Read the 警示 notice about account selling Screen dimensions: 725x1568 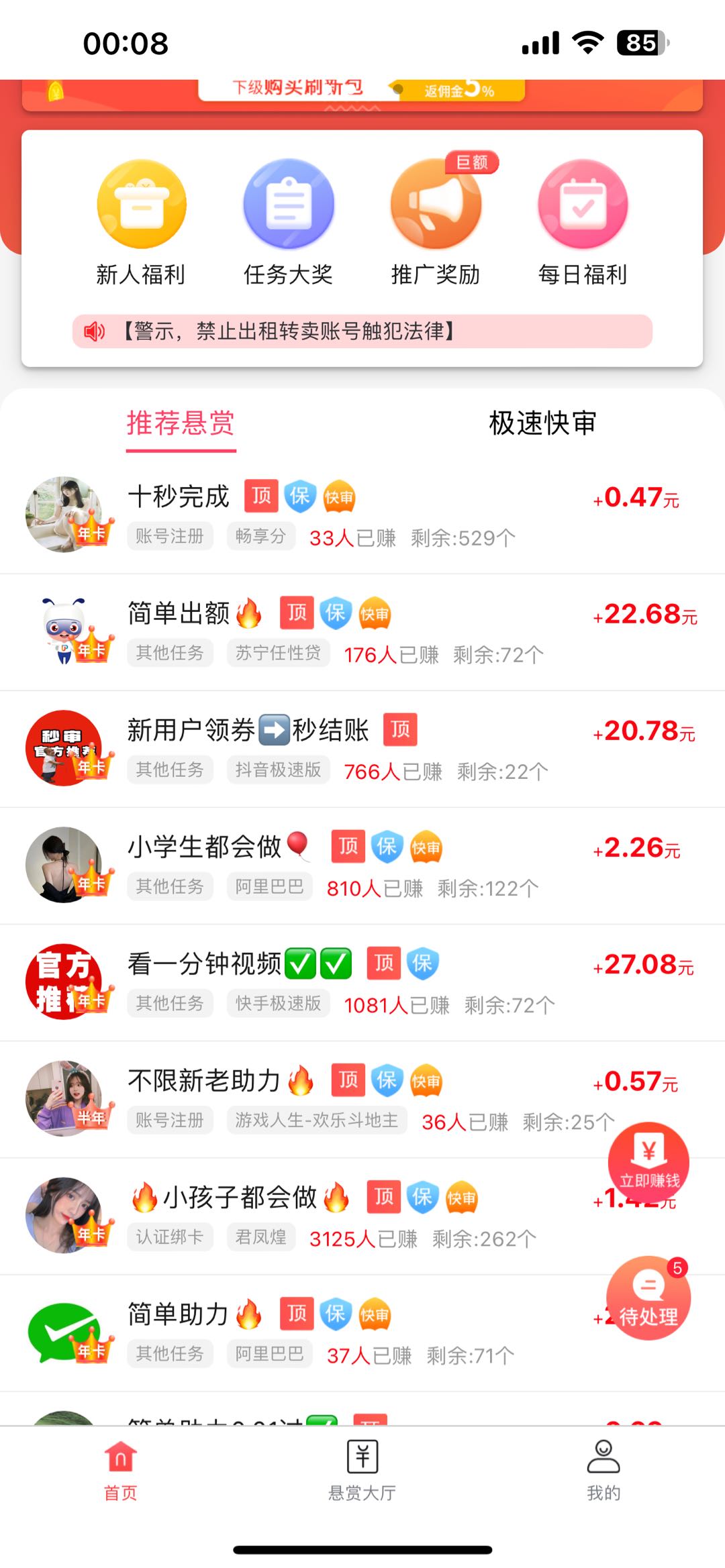point(362,331)
